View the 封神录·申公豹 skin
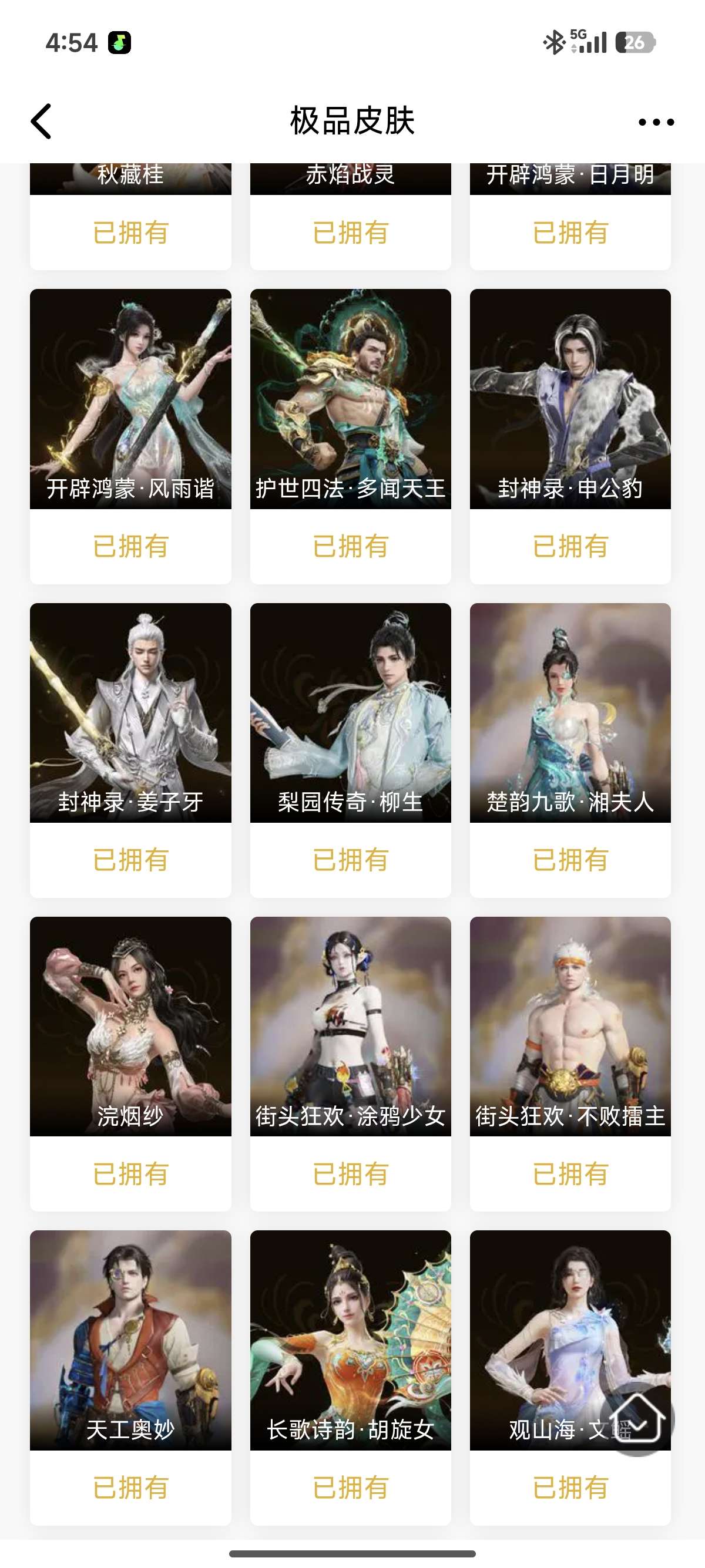Image resolution: width=705 pixels, height=1568 pixels. [x=570, y=399]
